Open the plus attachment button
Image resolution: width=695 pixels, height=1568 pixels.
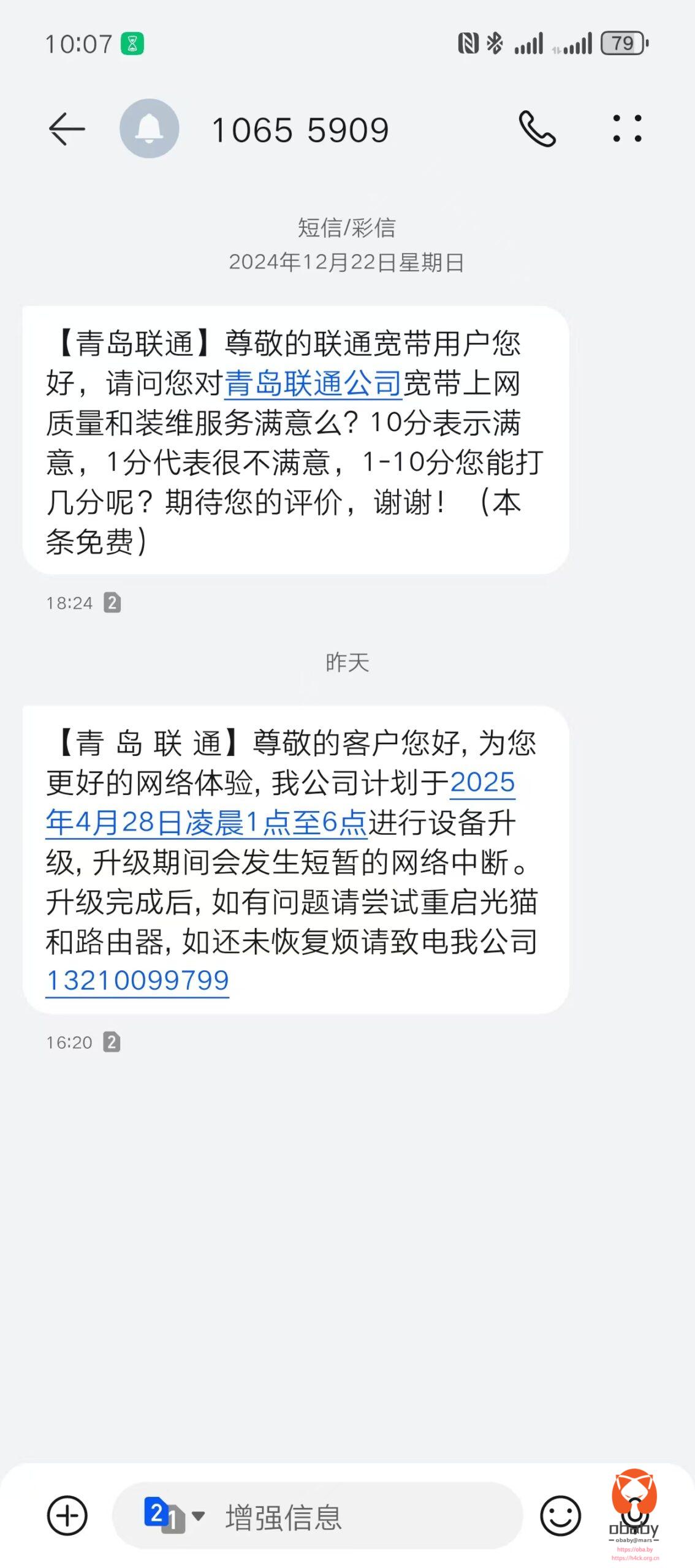point(67,1515)
